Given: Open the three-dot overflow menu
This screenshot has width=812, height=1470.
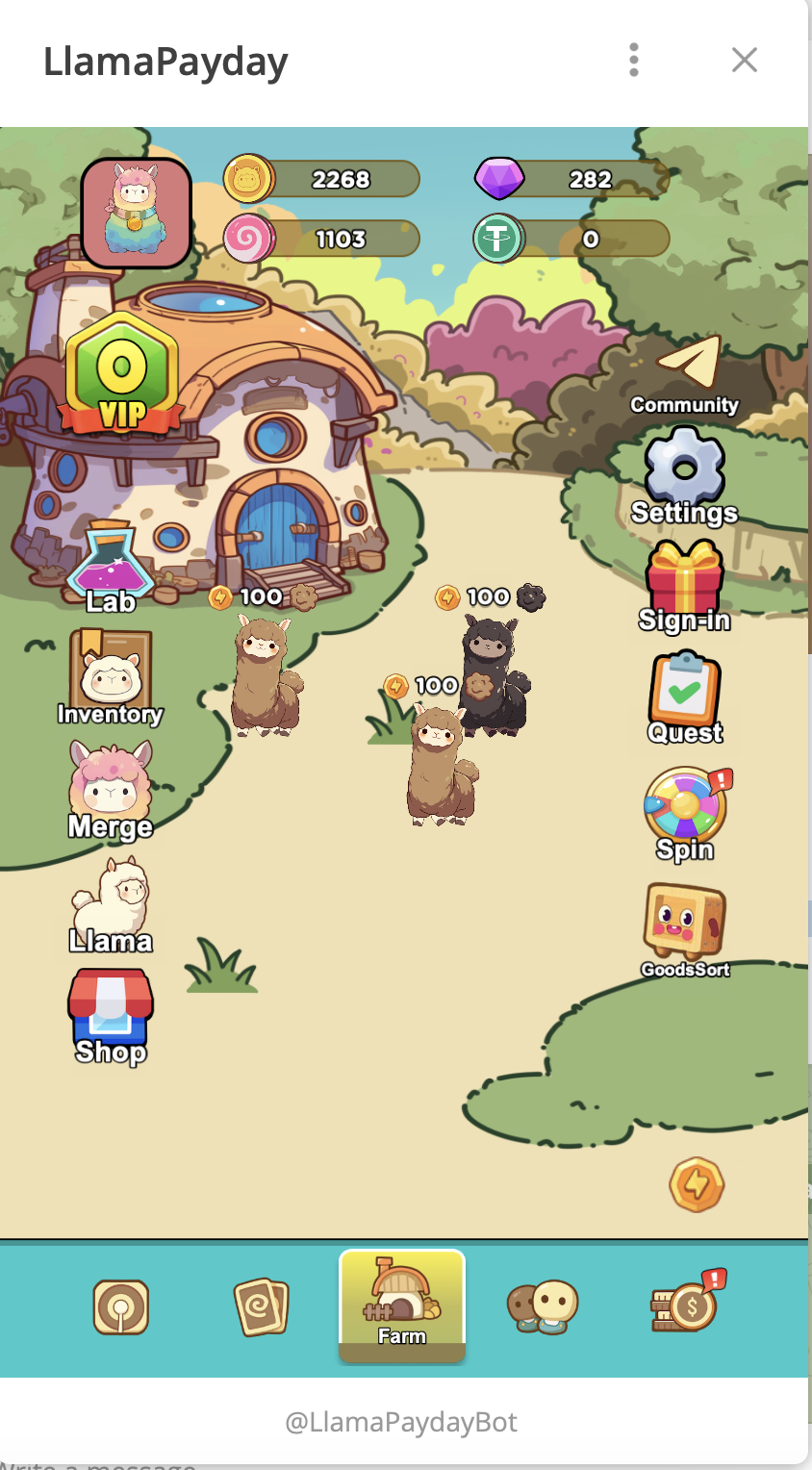Looking at the screenshot, I should coord(633,60).
